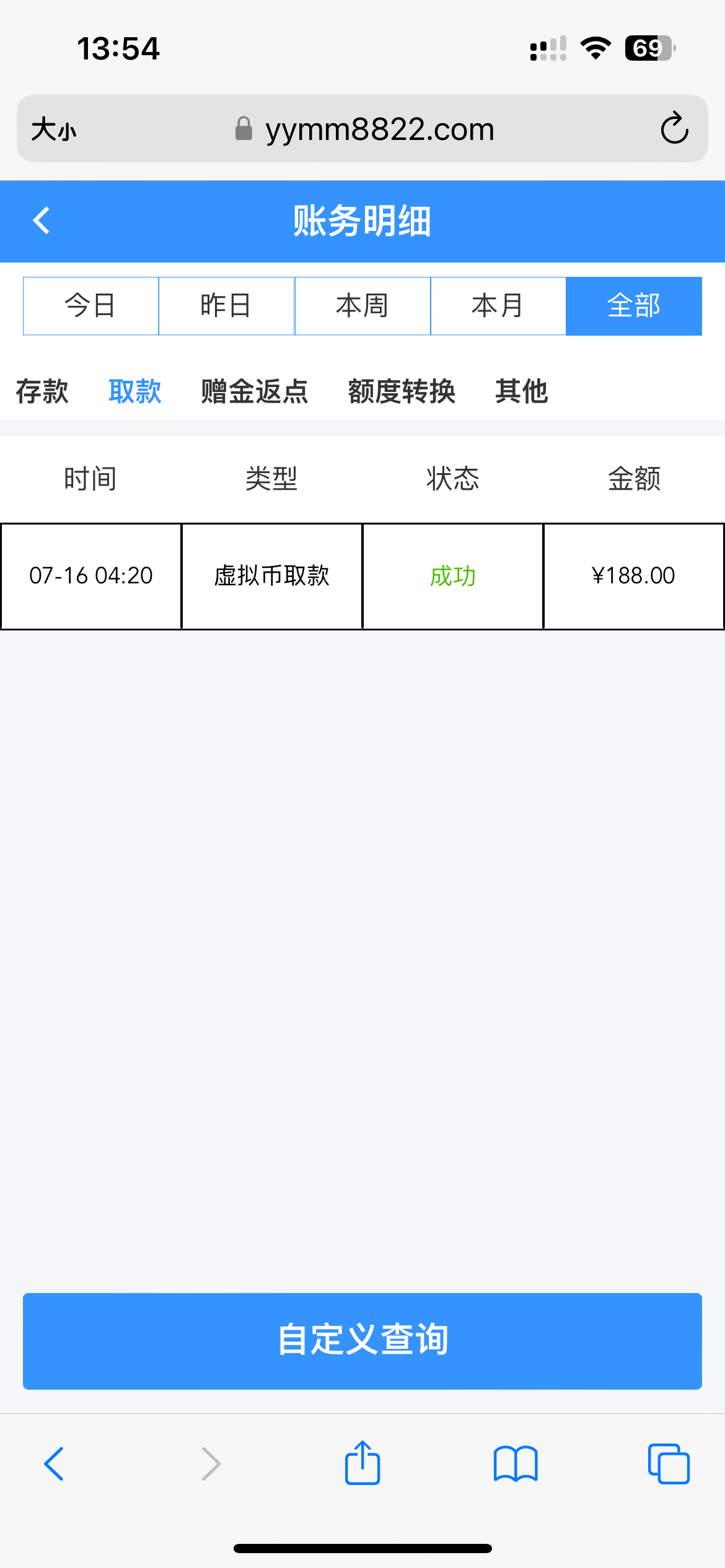Screen dimensions: 725x1568
Task: Switch to the 昨日 date filter
Action: click(x=226, y=306)
